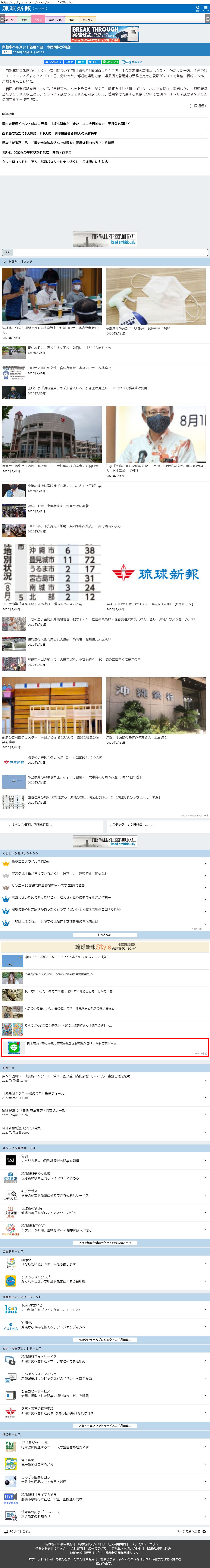Switch to the 地域 tab
The width and height of the screenshot is (210, 1568).
click(24, 19)
